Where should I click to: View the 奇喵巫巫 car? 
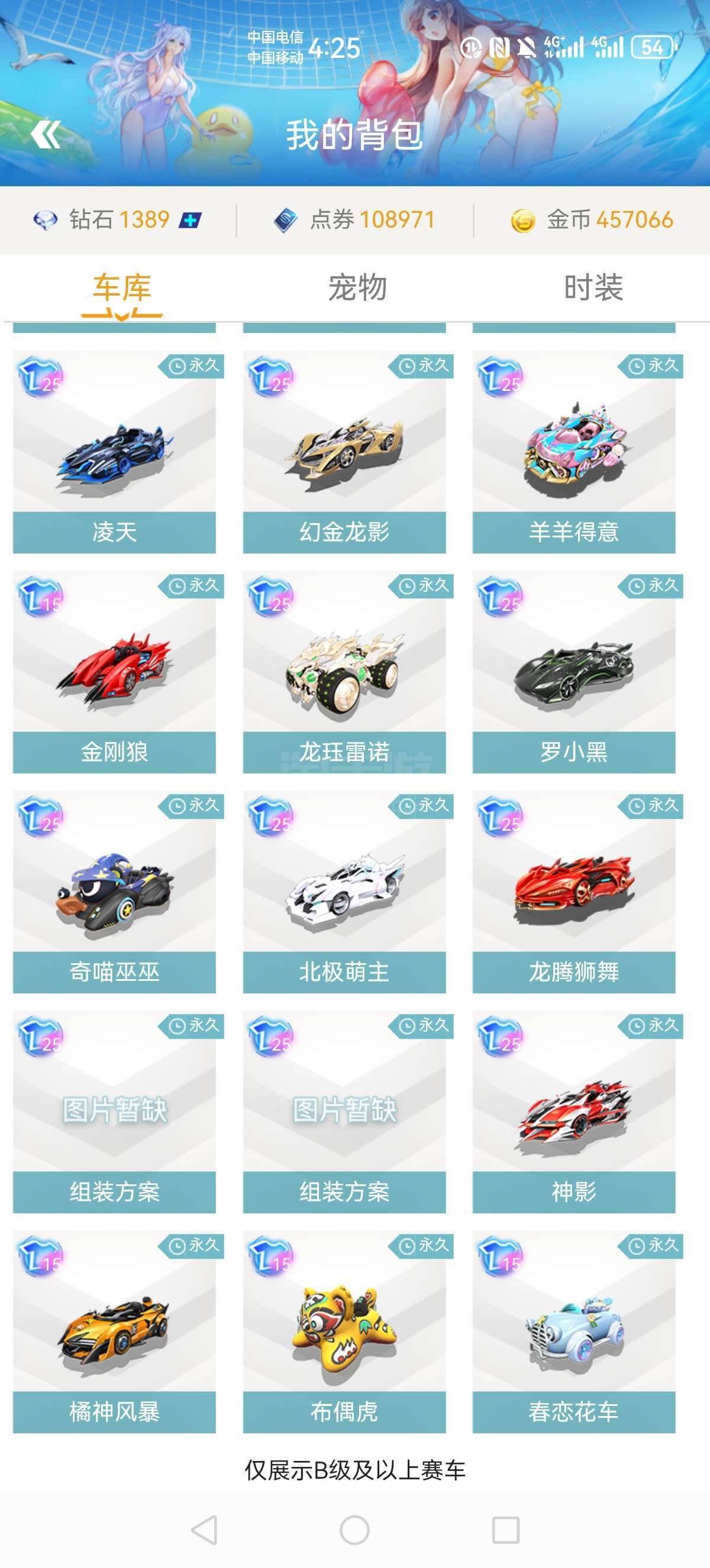(114, 892)
